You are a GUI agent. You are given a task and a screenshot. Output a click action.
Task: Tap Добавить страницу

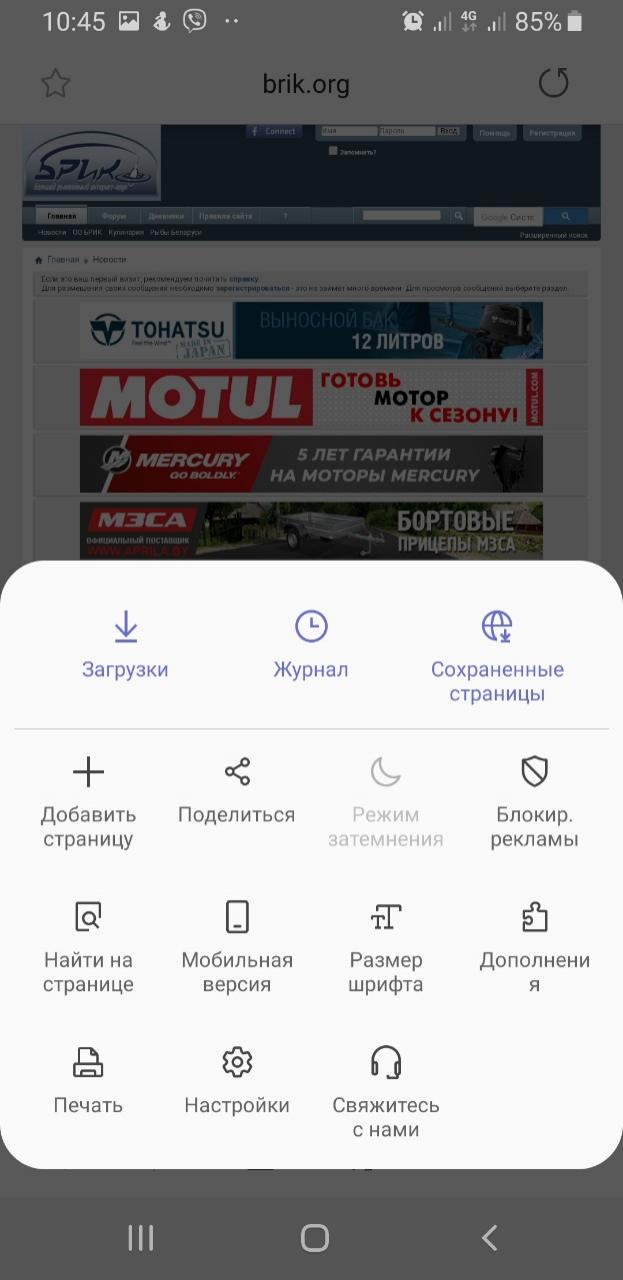pos(88,801)
